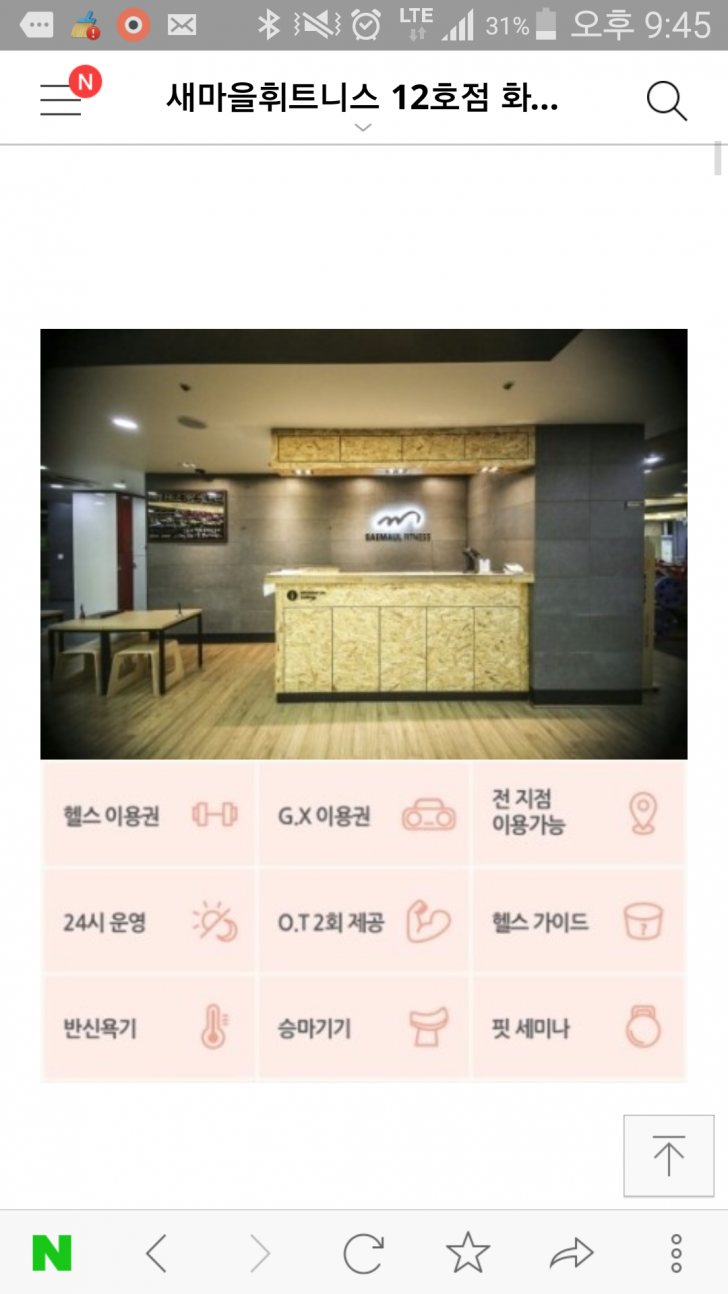Navigate back with the left arrow
The width and height of the screenshot is (728, 1294).
point(156,1253)
